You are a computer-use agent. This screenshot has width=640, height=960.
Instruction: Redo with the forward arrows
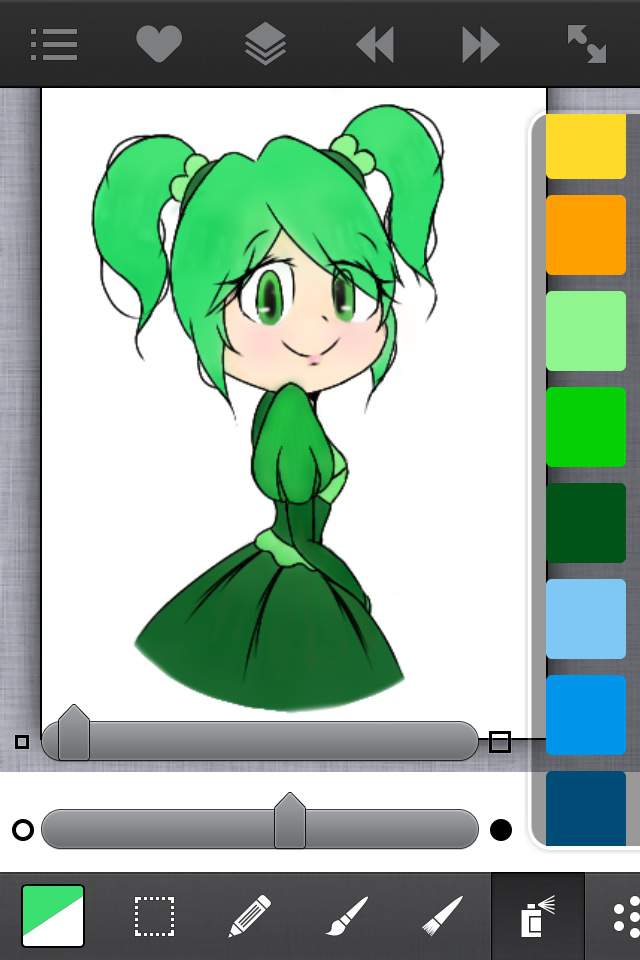[480, 45]
